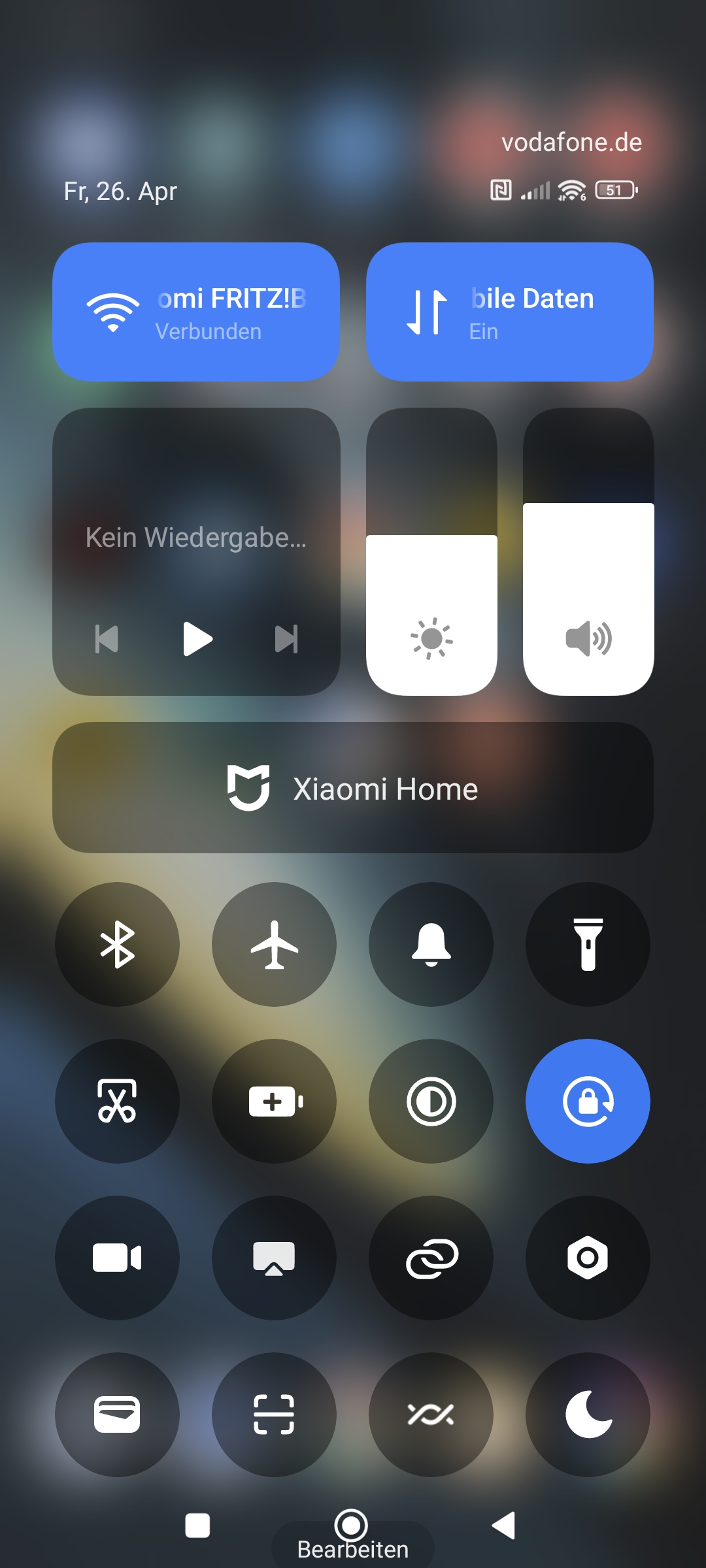Switch on the flashlight
This screenshot has height=1568, width=706.
click(x=588, y=944)
